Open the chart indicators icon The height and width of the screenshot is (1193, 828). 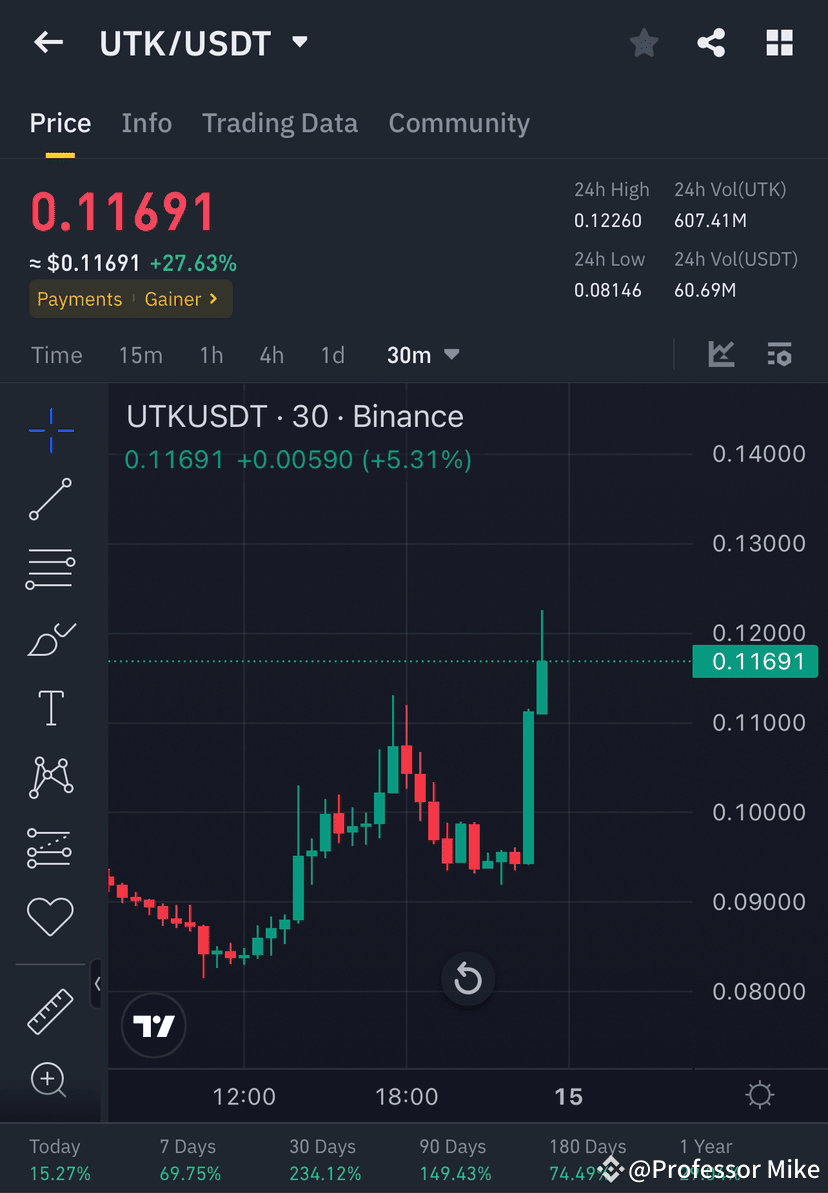click(x=721, y=354)
